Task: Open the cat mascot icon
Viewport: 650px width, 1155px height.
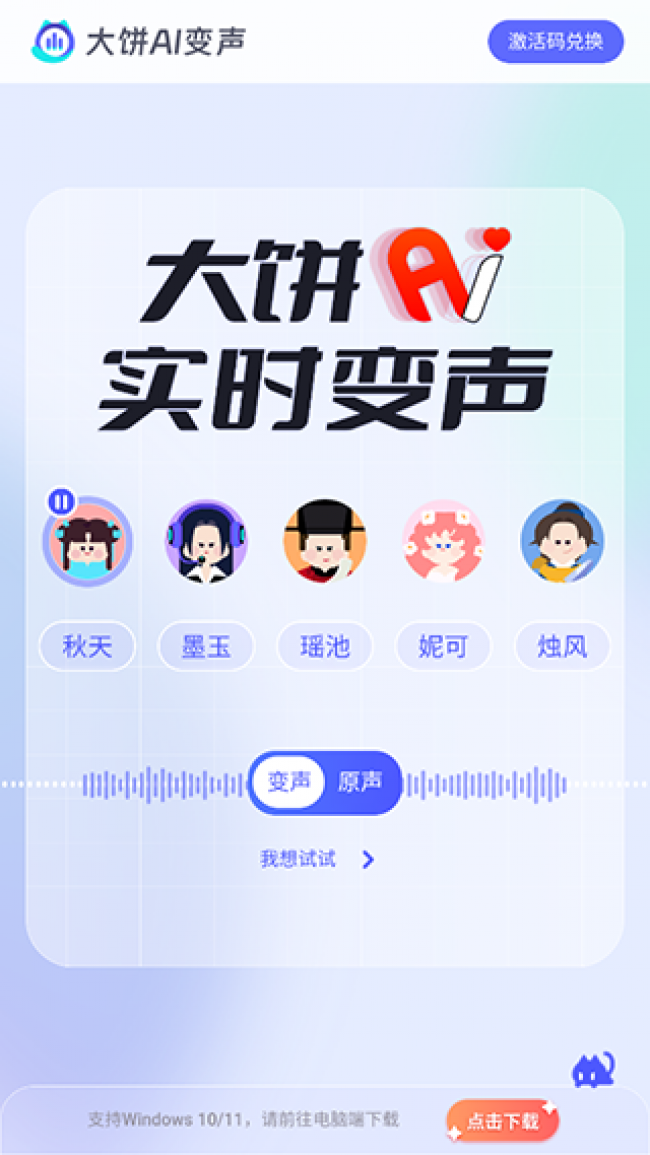Action: tap(593, 1070)
